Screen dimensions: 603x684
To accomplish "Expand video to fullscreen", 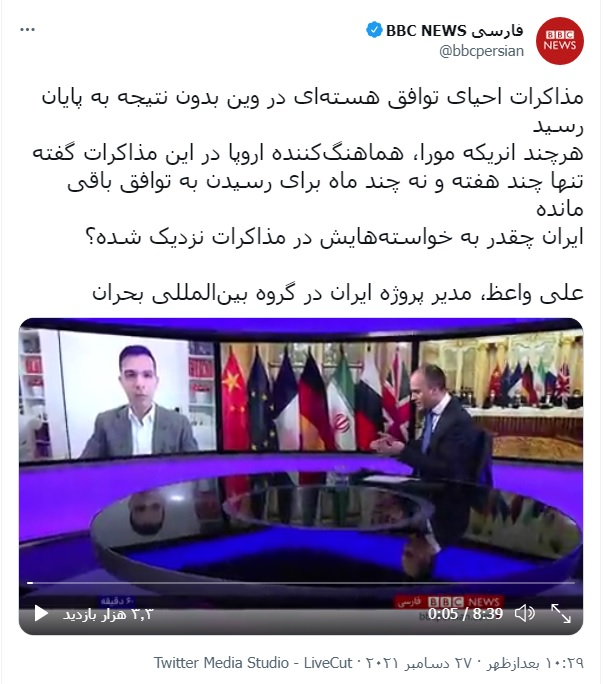I will pyautogui.click(x=558, y=613).
